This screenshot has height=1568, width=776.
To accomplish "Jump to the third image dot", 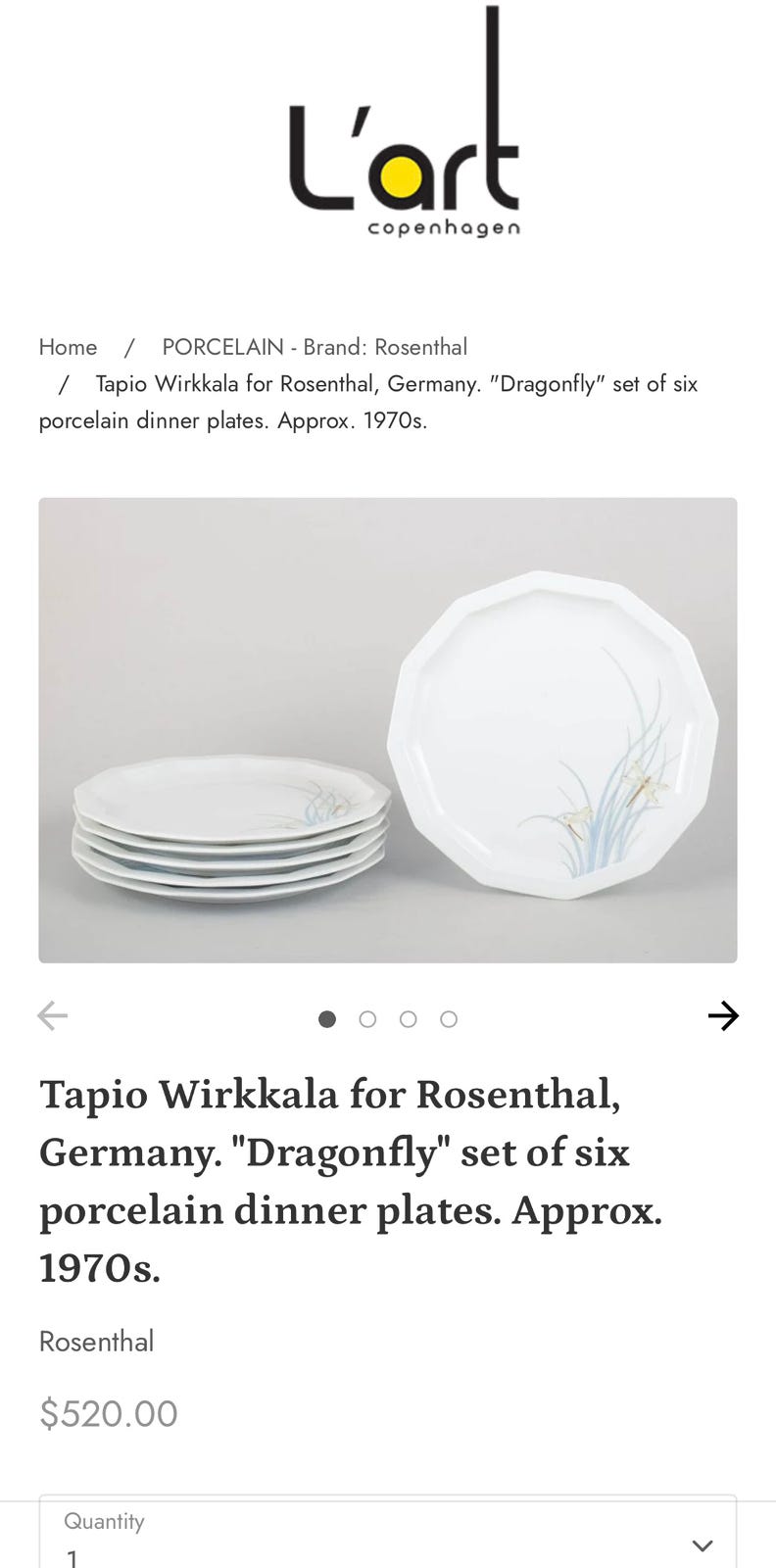I will 408,1019.
